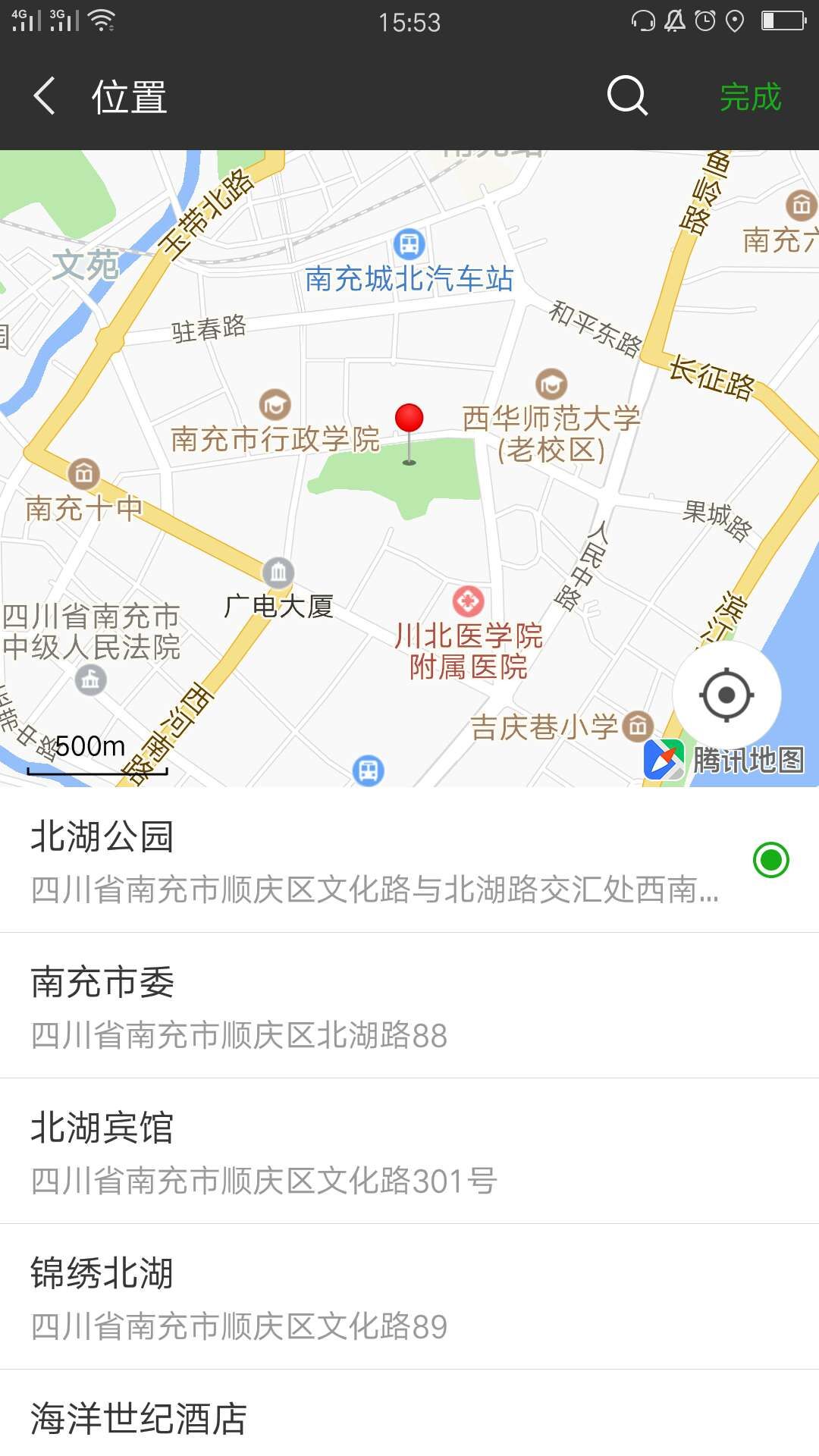Recenter map to my current location
This screenshot has height=1456, width=819.
(x=726, y=695)
